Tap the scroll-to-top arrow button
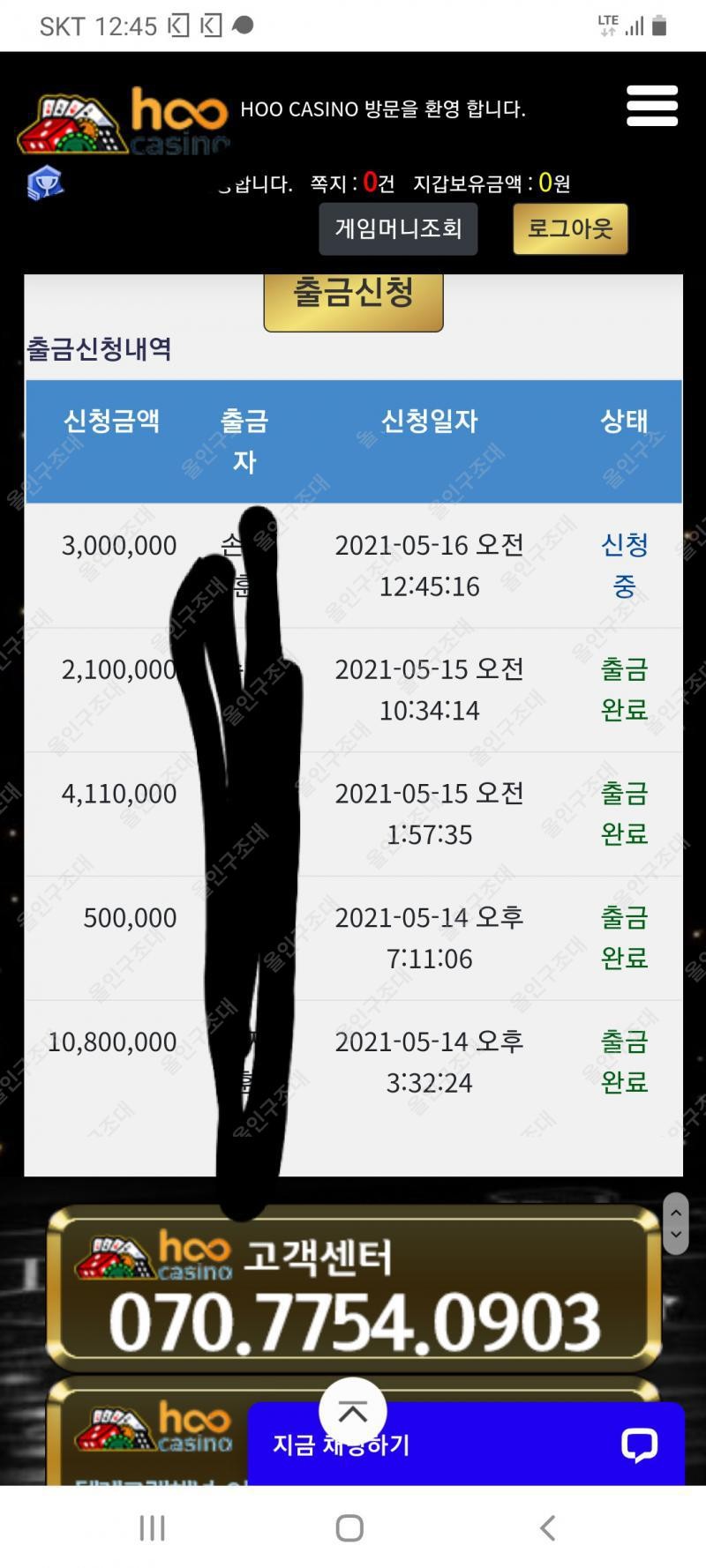This screenshot has height=1568, width=706. point(352,1413)
